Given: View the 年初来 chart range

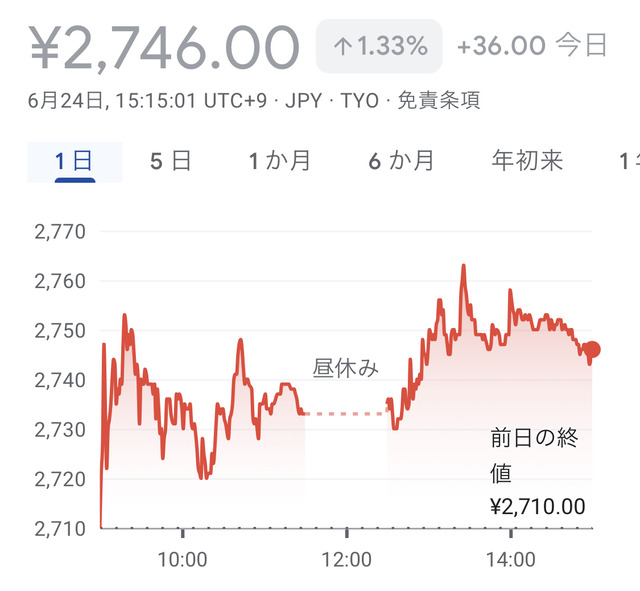Looking at the screenshot, I should [x=528, y=161].
